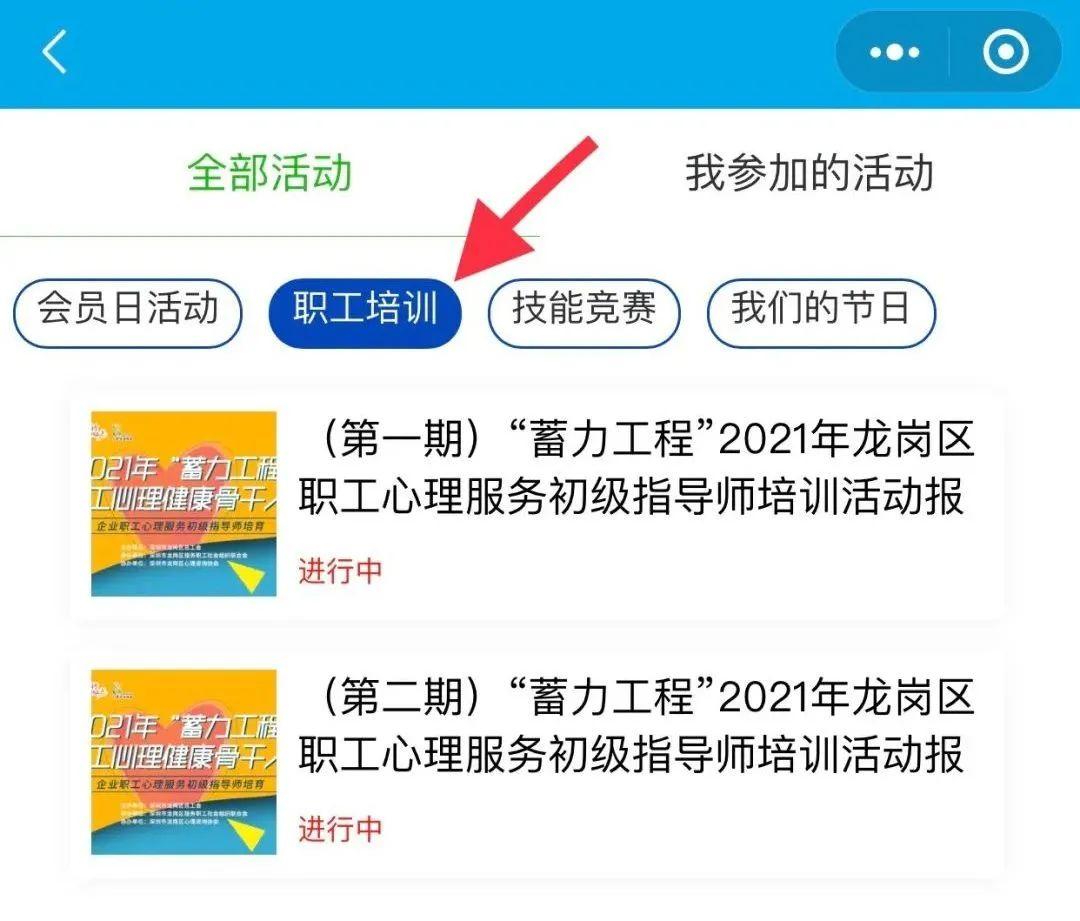
Task: Choose the 我们的节日 chip
Action: click(821, 313)
